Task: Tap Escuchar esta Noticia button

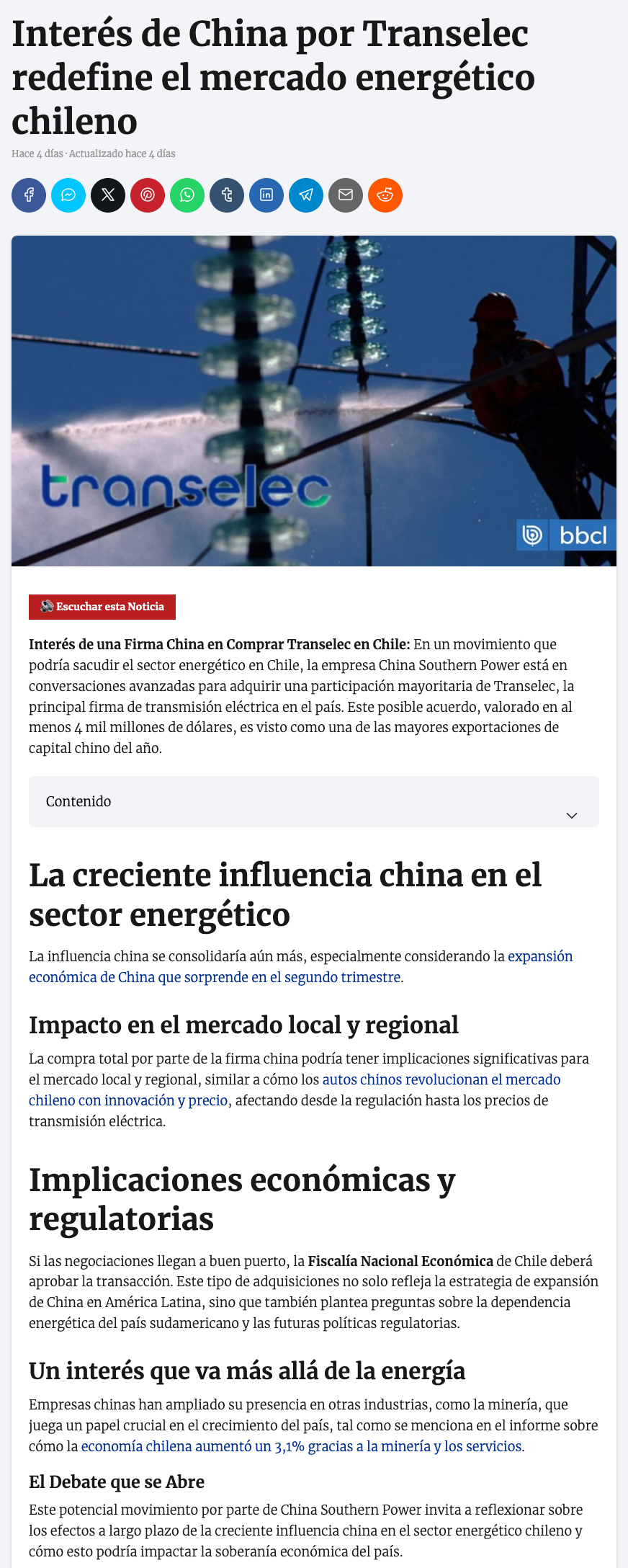Action: coord(102,607)
